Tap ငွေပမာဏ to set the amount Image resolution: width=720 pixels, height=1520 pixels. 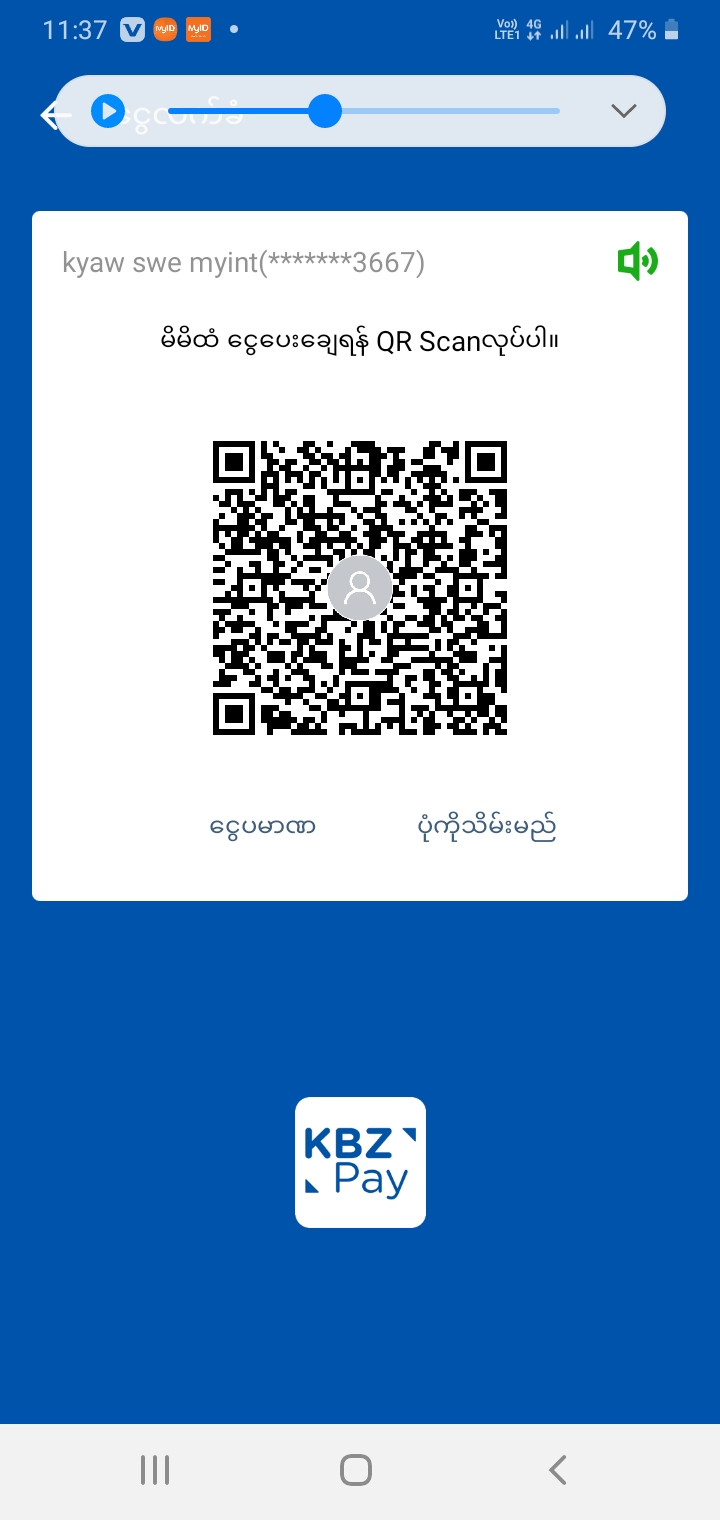263,827
